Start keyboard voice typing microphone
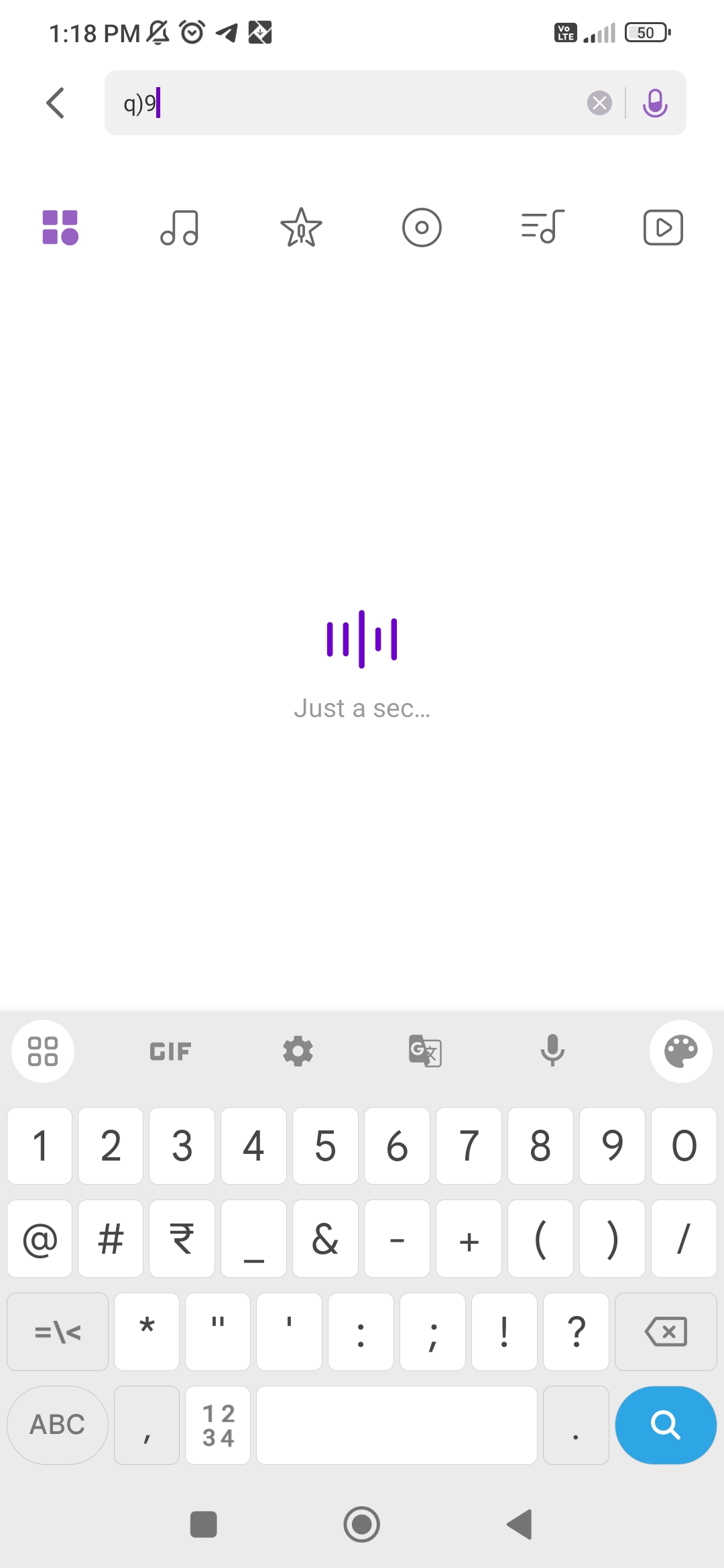 [552, 1051]
